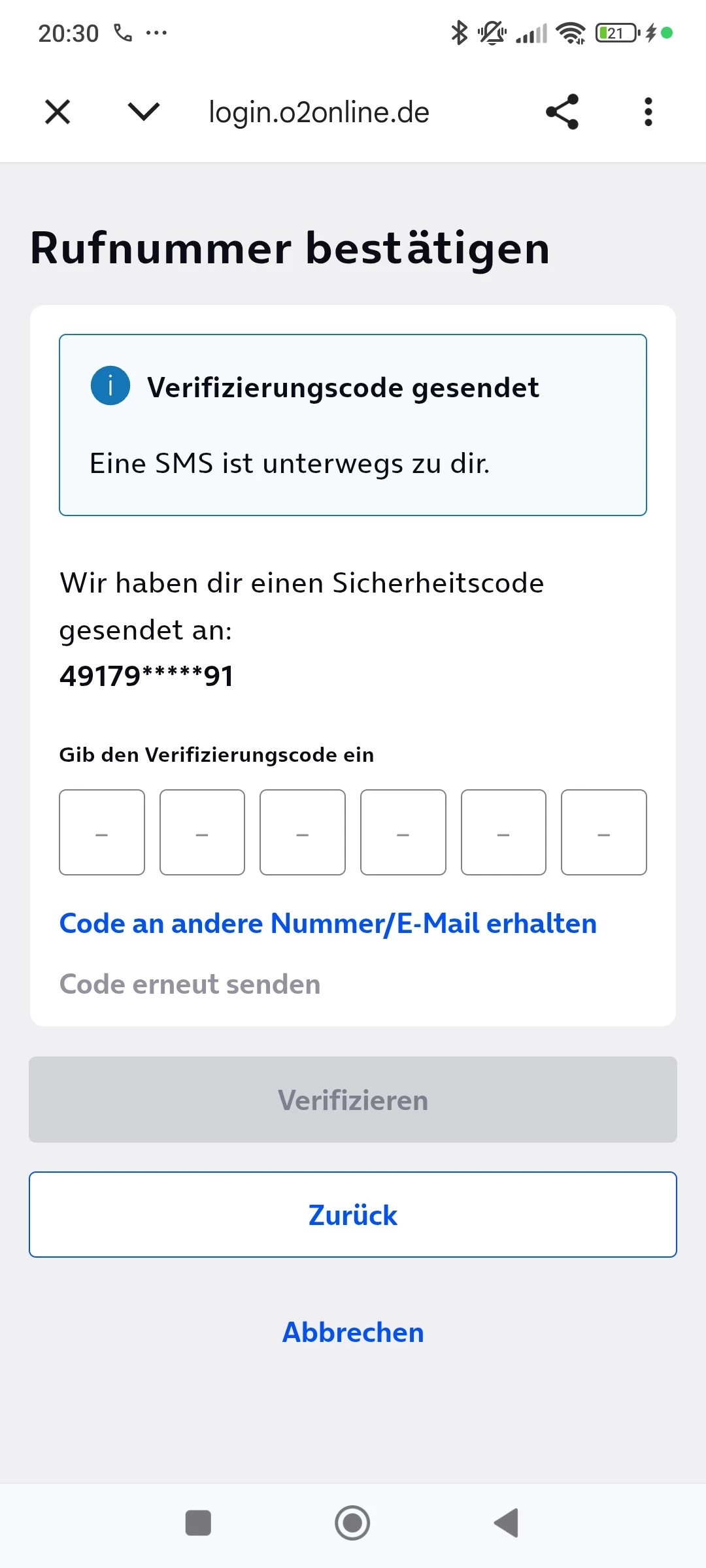Screen dimensions: 706x1568
Task: Tap Code an andere Nummer/E-Mail erhalten
Action: [328, 924]
